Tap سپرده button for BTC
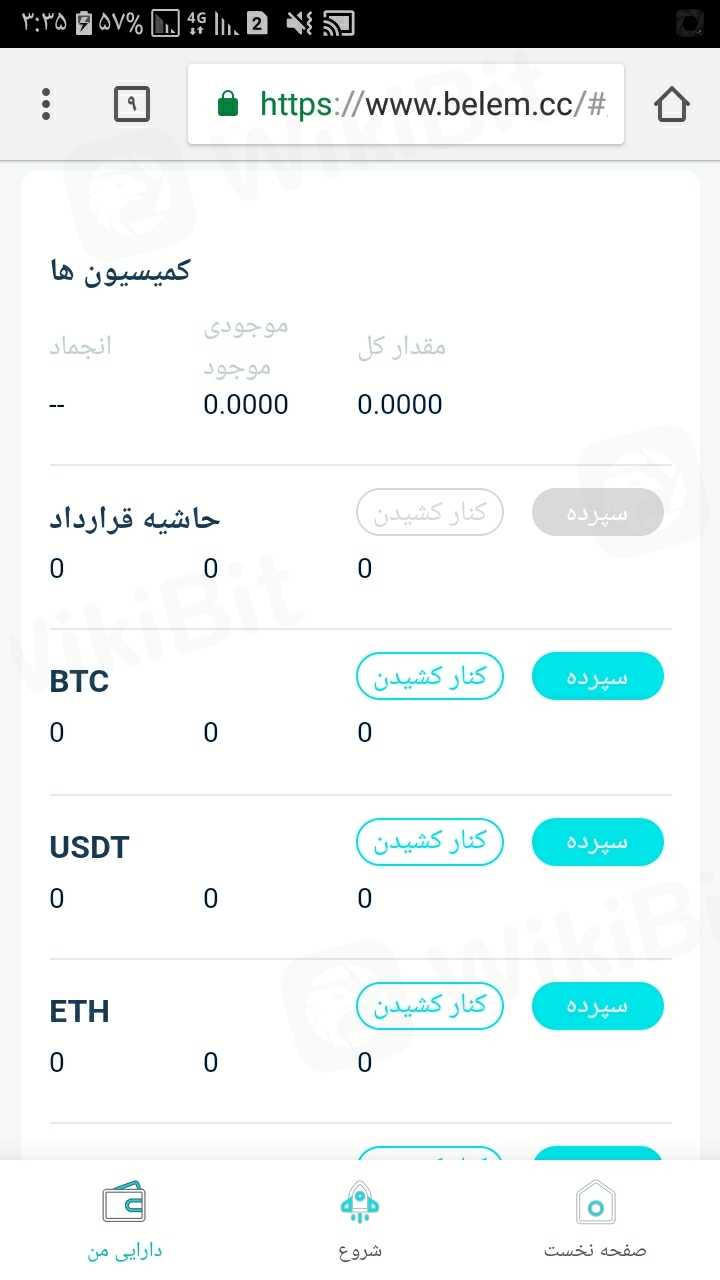This screenshot has height=1280, width=720. tap(597, 677)
